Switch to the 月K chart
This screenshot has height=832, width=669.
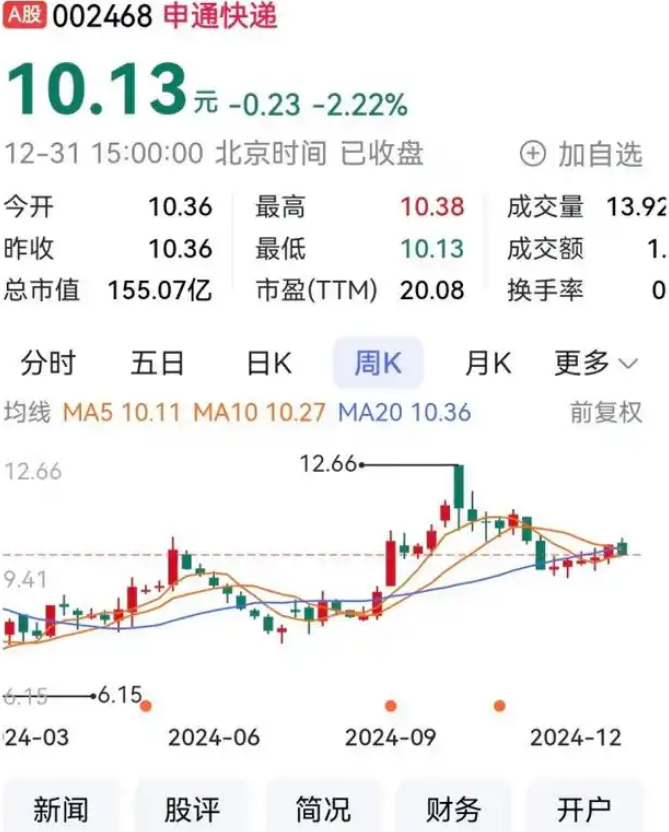point(487,363)
